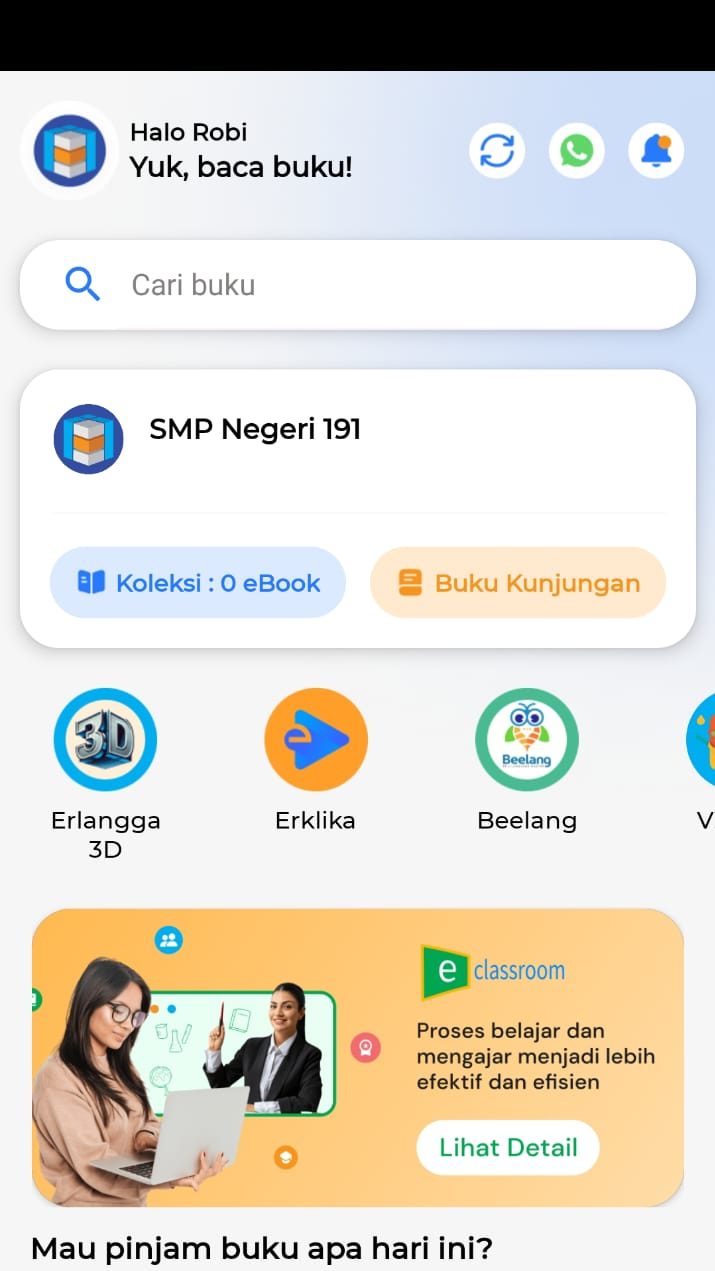Tap the sync refresh icon
This screenshot has height=1271, width=715.
[497, 151]
